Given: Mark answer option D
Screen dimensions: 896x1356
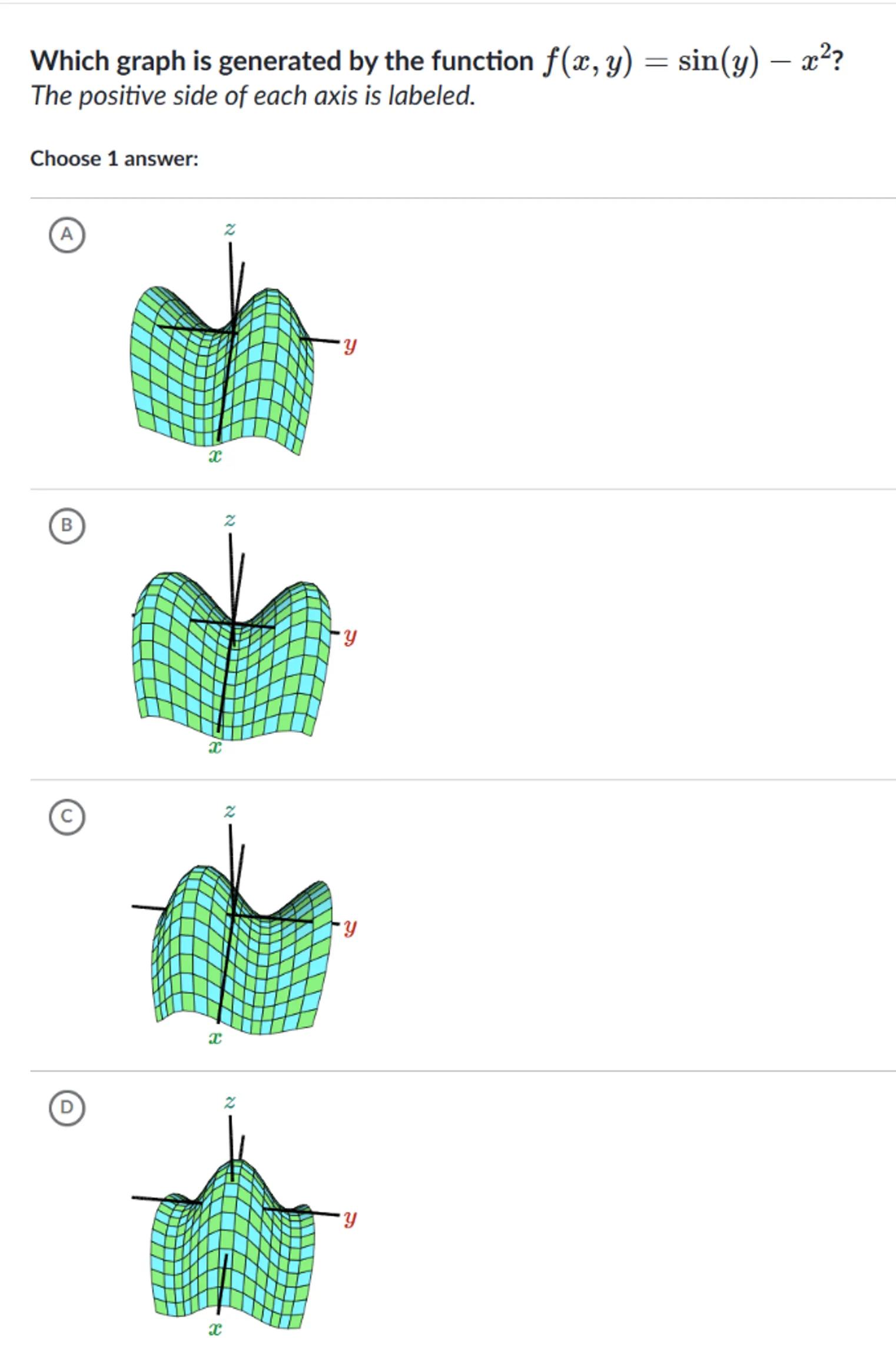Looking at the screenshot, I should pos(67,1108).
